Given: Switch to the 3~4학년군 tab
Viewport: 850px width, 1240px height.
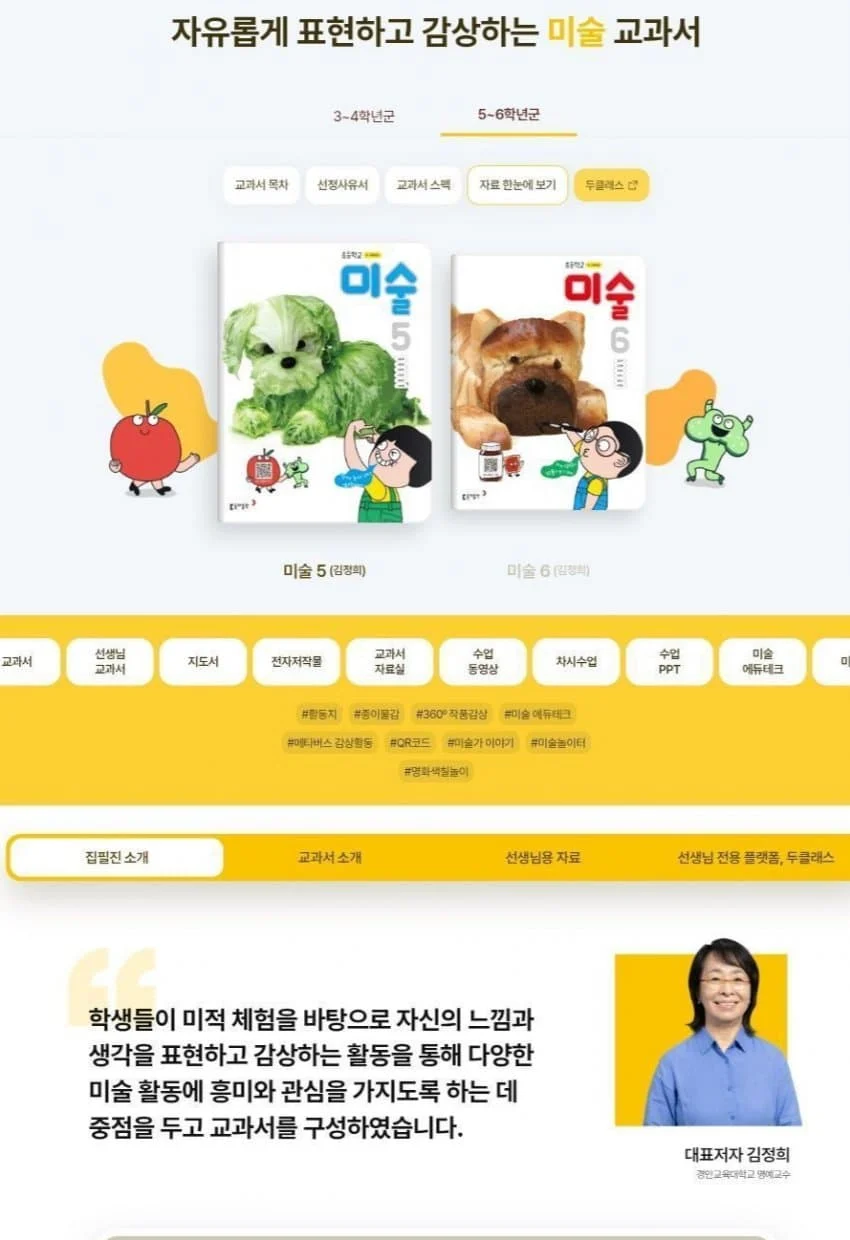Looking at the screenshot, I should click(364, 116).
